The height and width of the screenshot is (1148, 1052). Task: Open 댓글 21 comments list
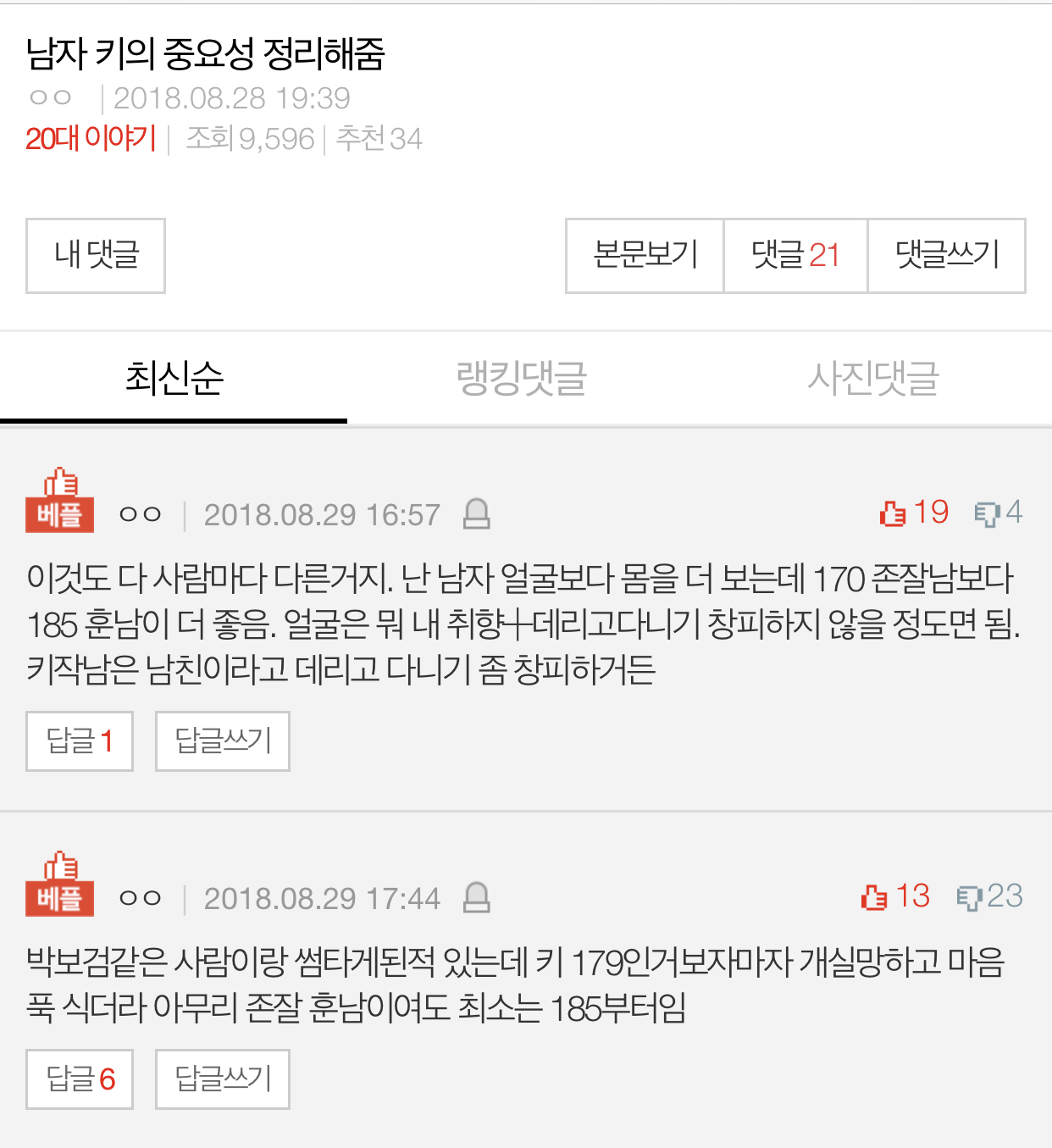[795, 256]
